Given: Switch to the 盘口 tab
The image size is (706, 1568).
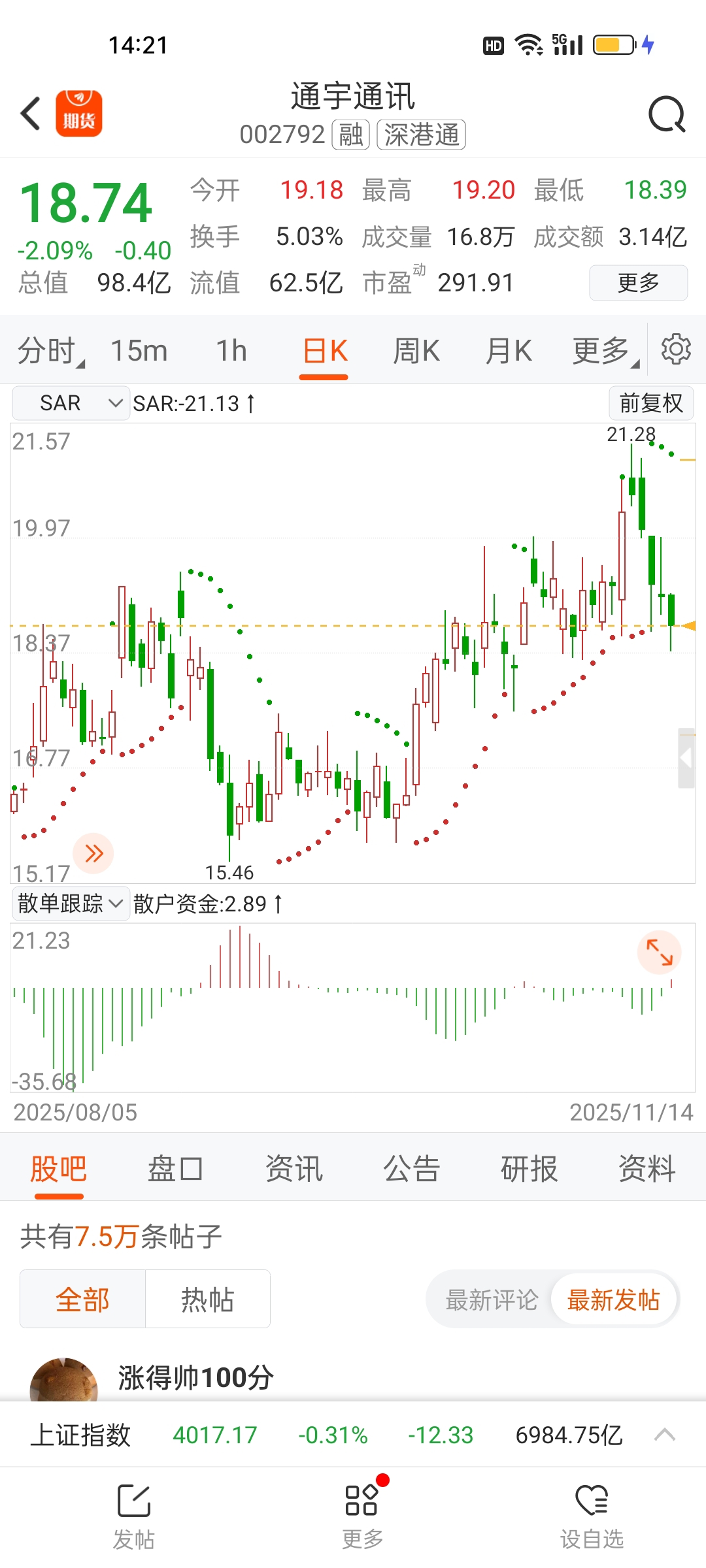Looking at the screenshot, I should (175, 1169).
